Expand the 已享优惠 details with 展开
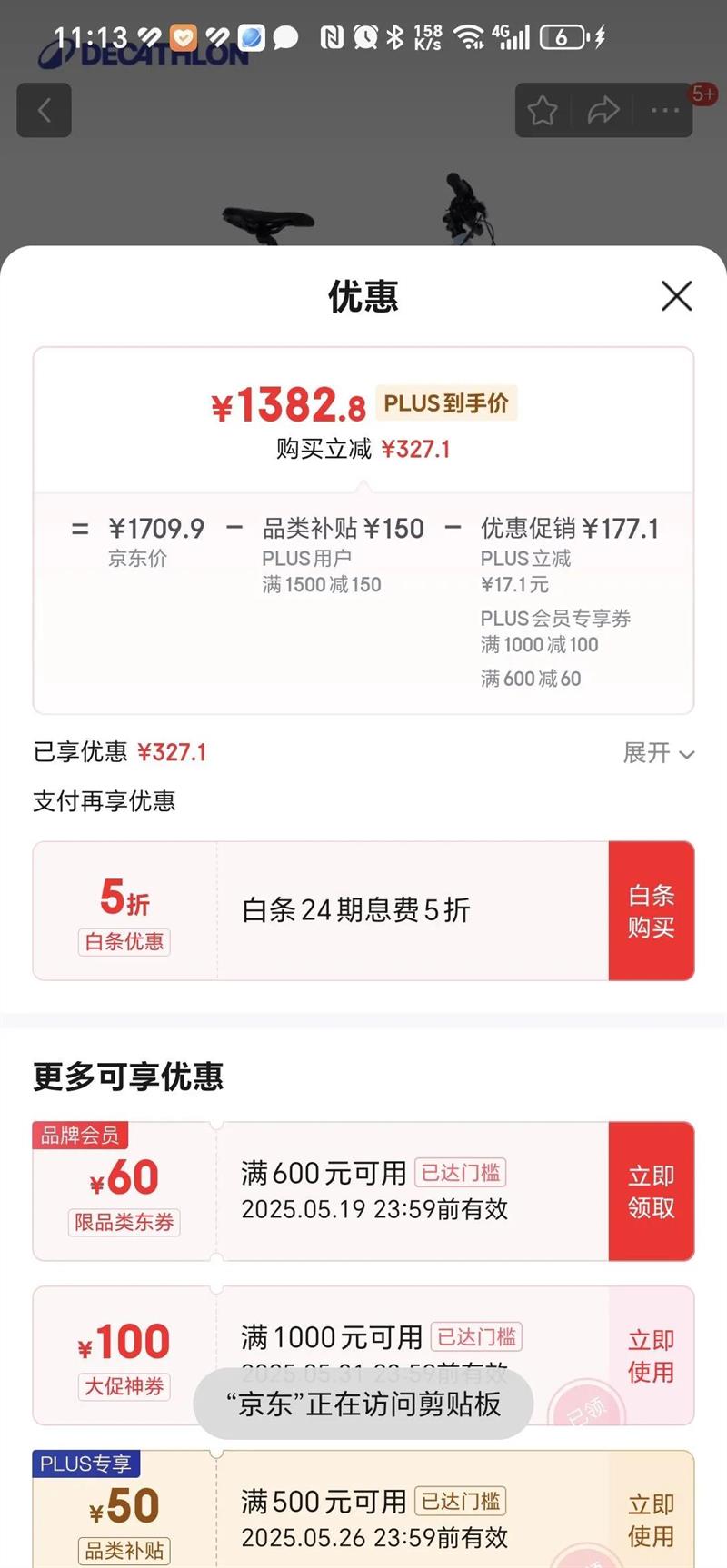 click(658, 753)
